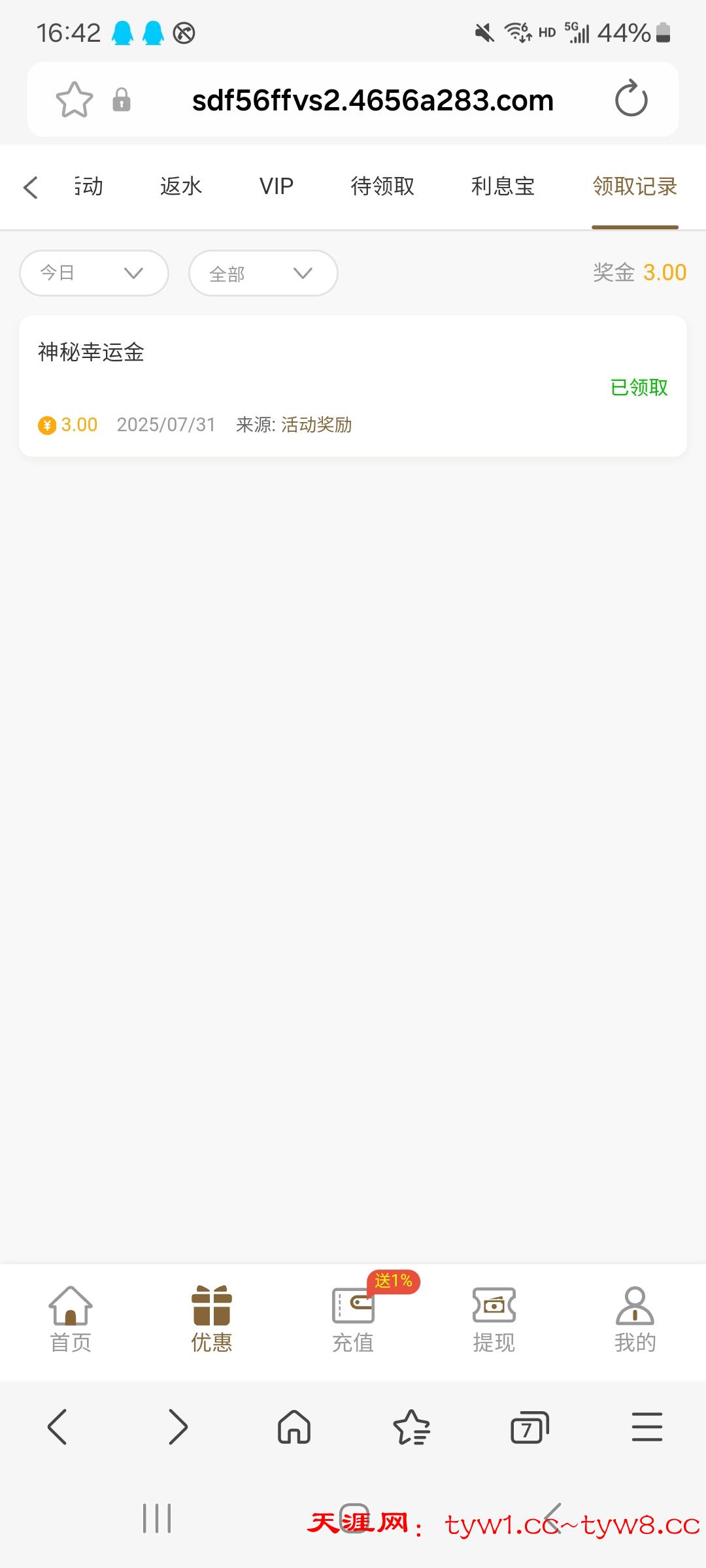Expand the 今日 date dropdown

(94, 273)
